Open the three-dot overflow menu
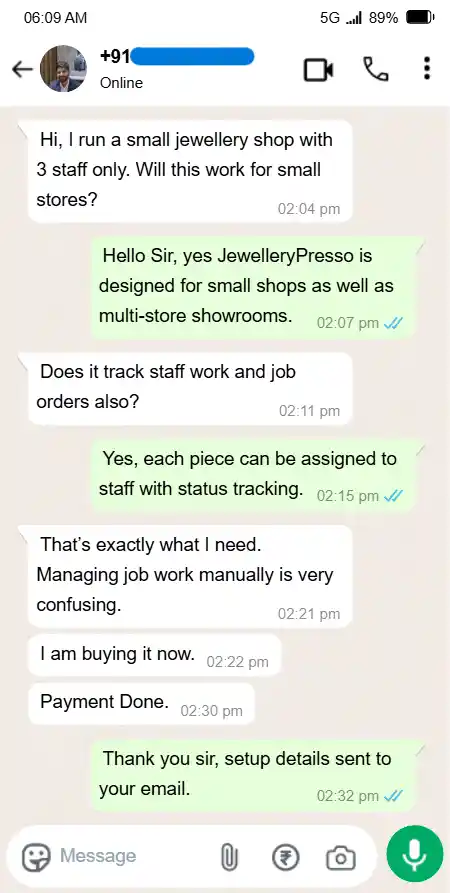This screenshot has height=893, width=450. [427, 68]
